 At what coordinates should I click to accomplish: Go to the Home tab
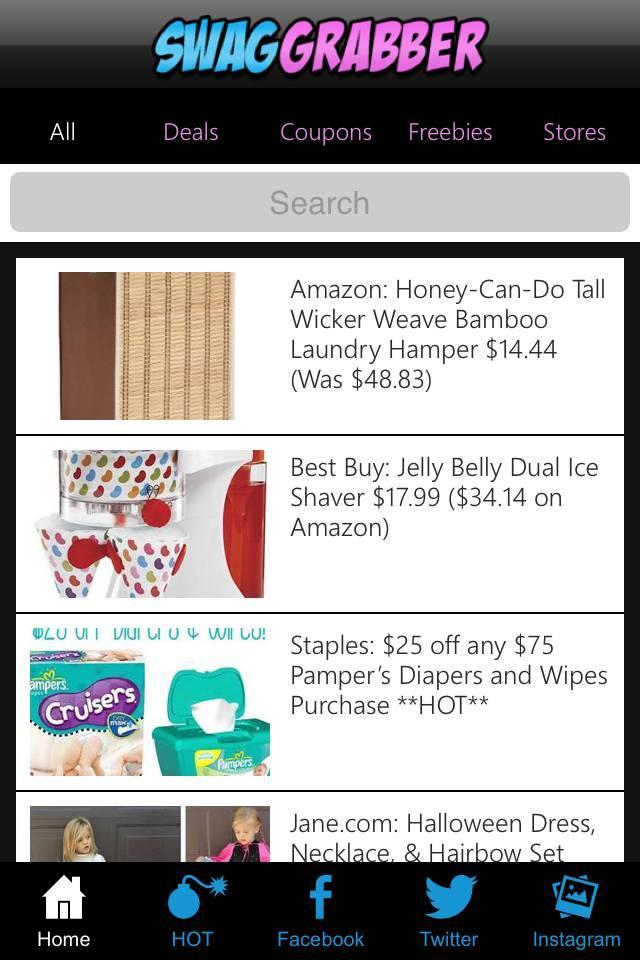click(x=64, y=912)
